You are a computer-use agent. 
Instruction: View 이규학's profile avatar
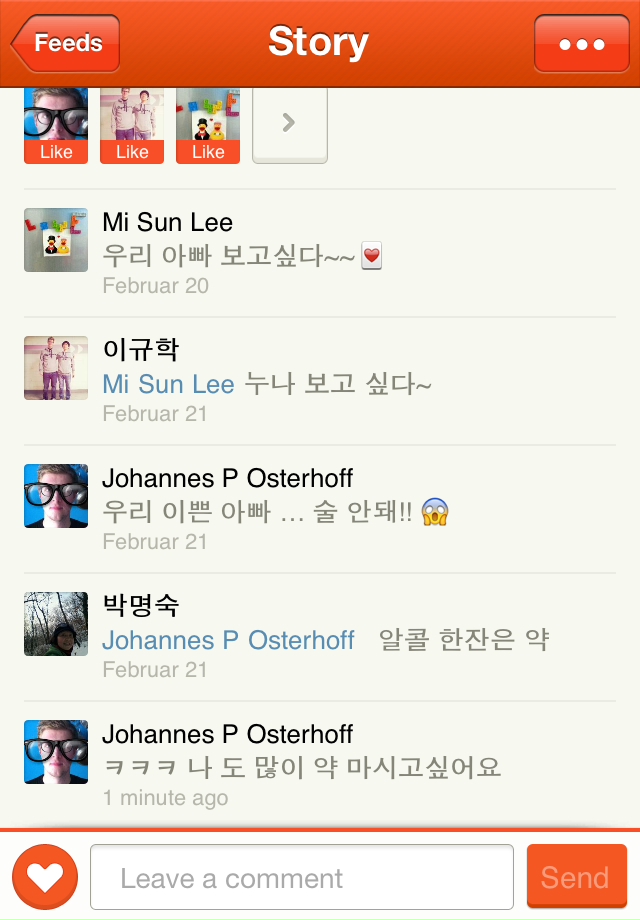56,368
